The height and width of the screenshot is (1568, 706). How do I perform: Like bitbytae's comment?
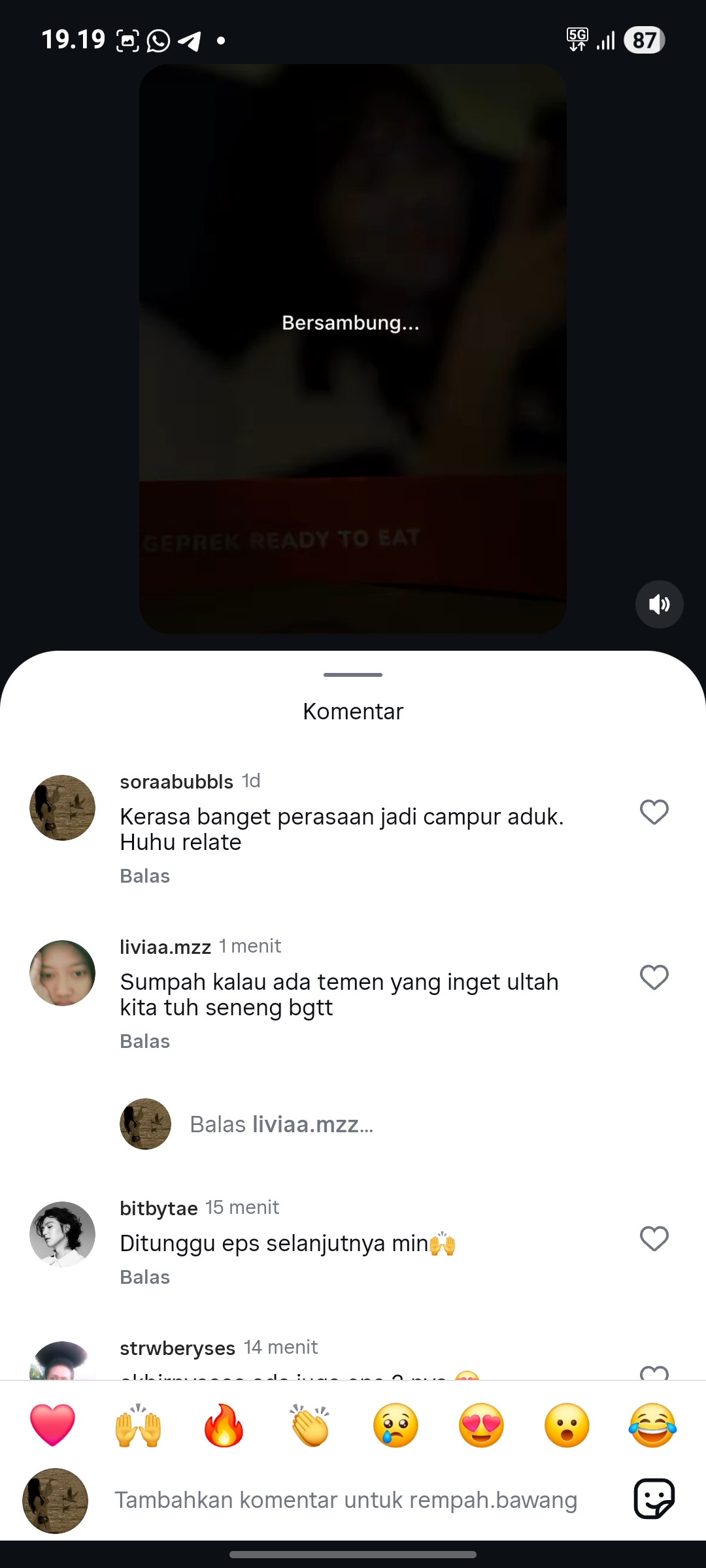coord(654,1239)
